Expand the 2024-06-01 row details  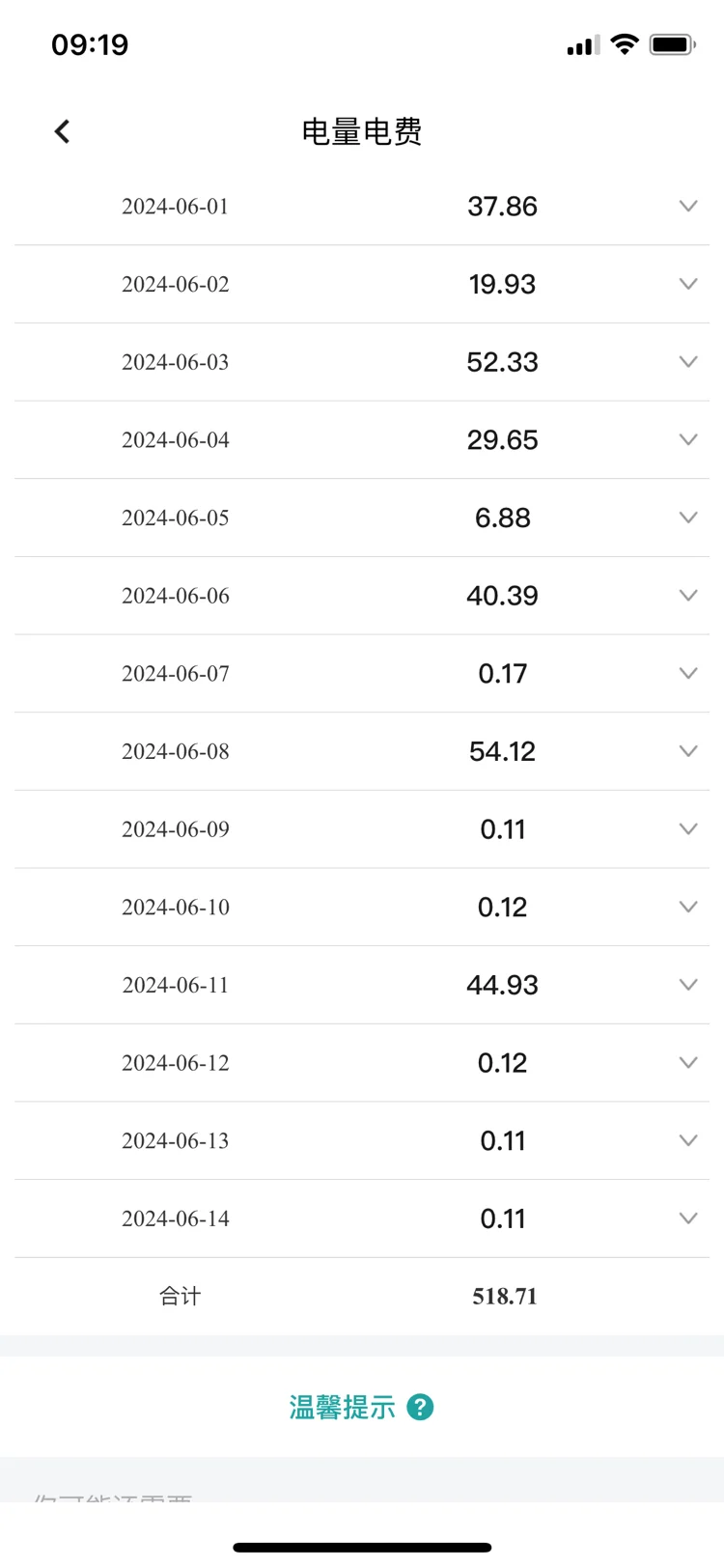[x=688, y=206]
